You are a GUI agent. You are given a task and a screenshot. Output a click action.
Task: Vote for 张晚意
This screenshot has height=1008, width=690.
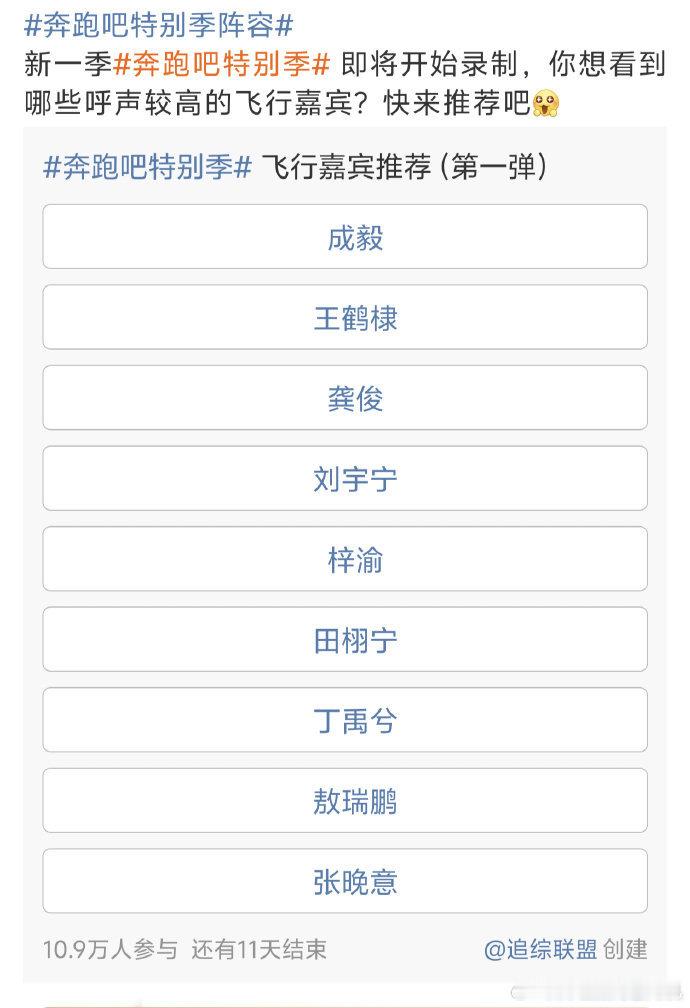[345, 881]
